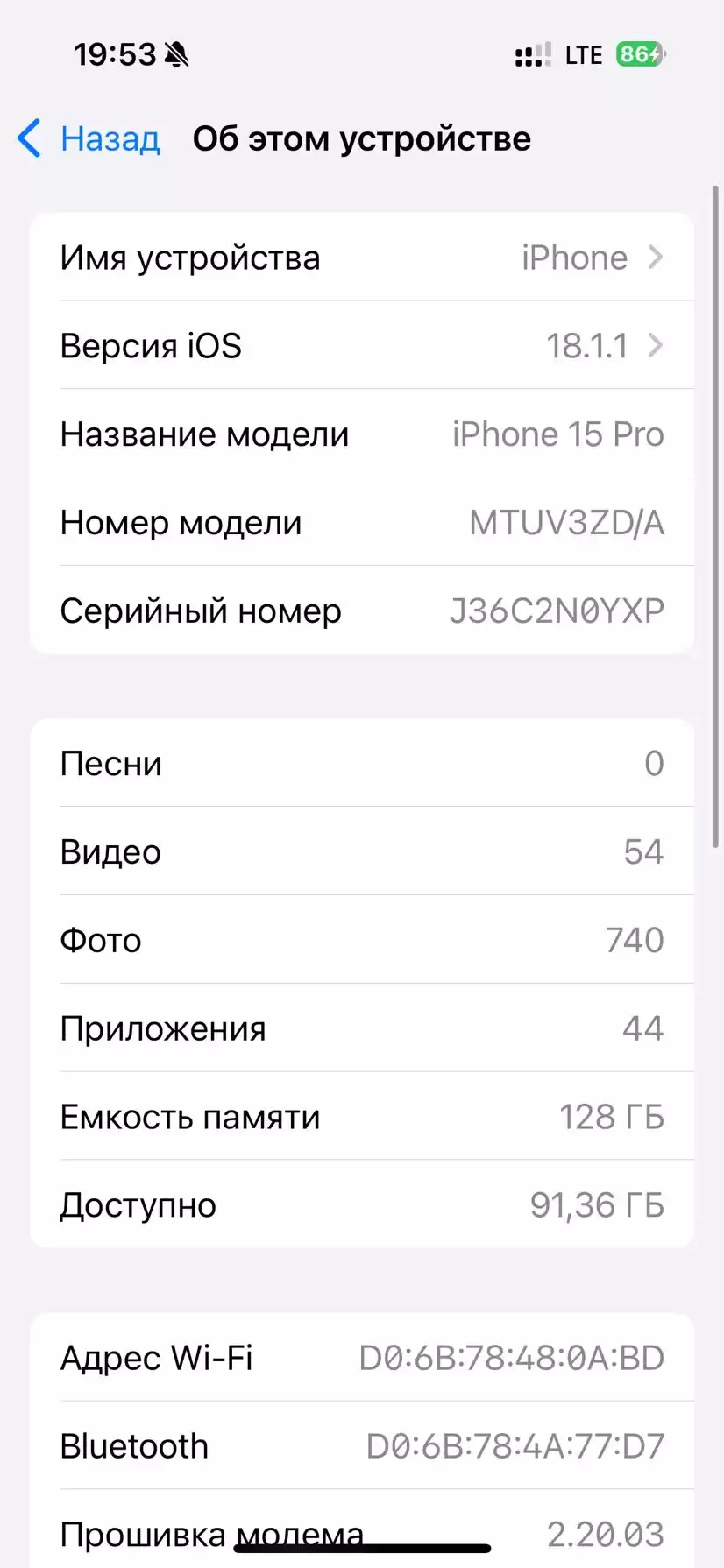Screen dimensions: 724x1568
Task: Open the Имя устройства row
Action: (362, 257)
